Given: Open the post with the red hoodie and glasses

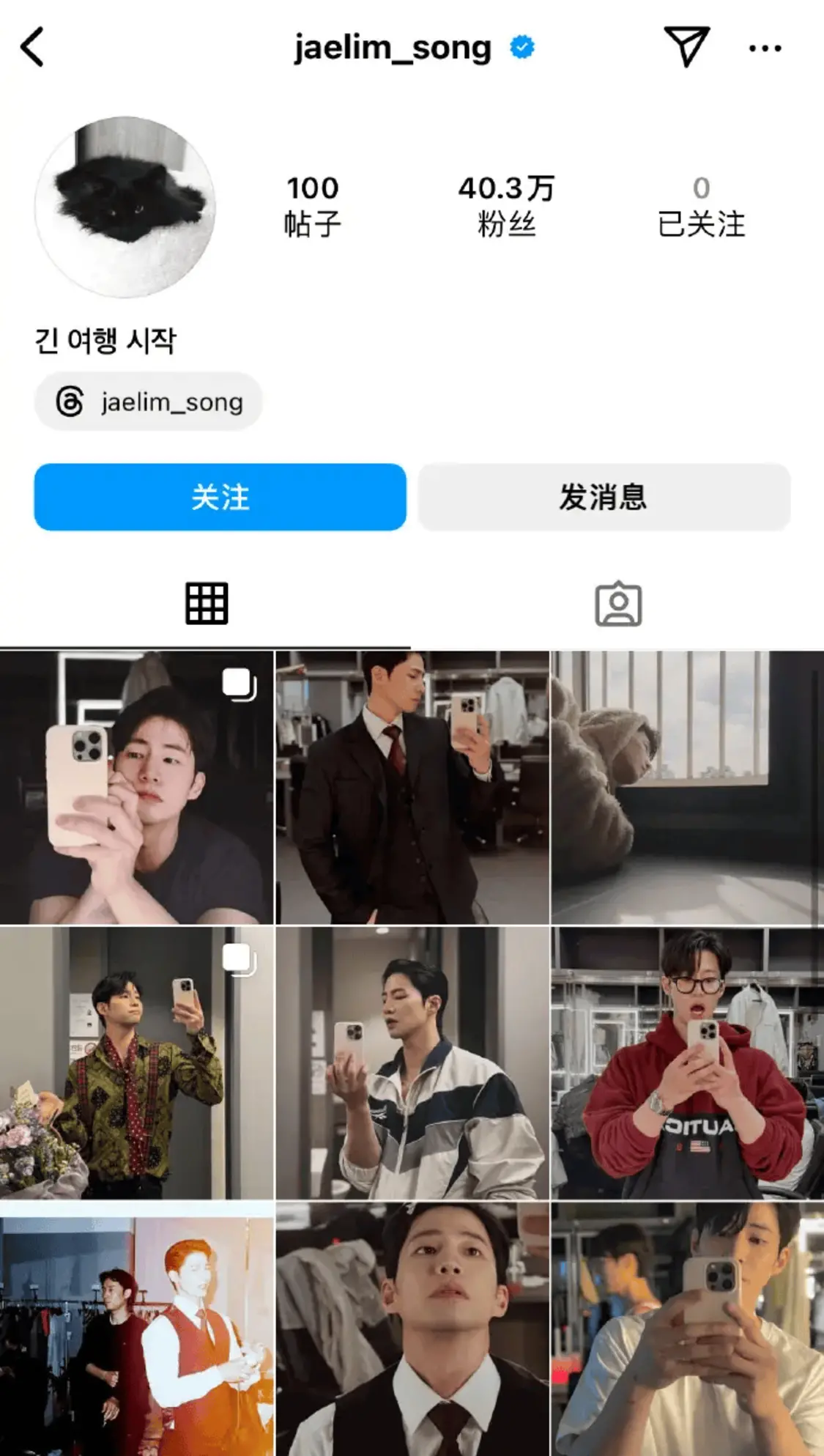Looking at the screenshot, I should (x=687, y=1063).
